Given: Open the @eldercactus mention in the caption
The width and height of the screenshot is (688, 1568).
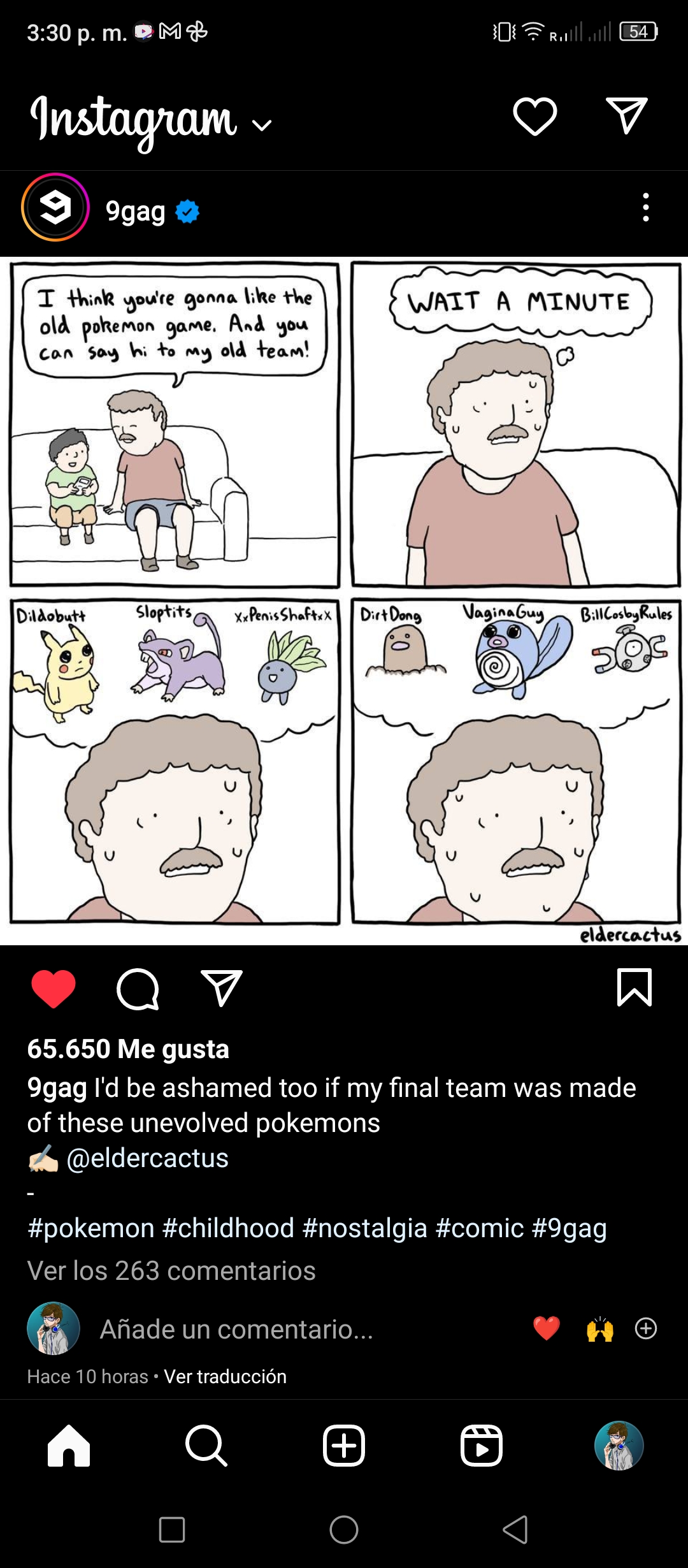Looking at the screenshot, I should pyautogui.click(x=147, y=1158).
